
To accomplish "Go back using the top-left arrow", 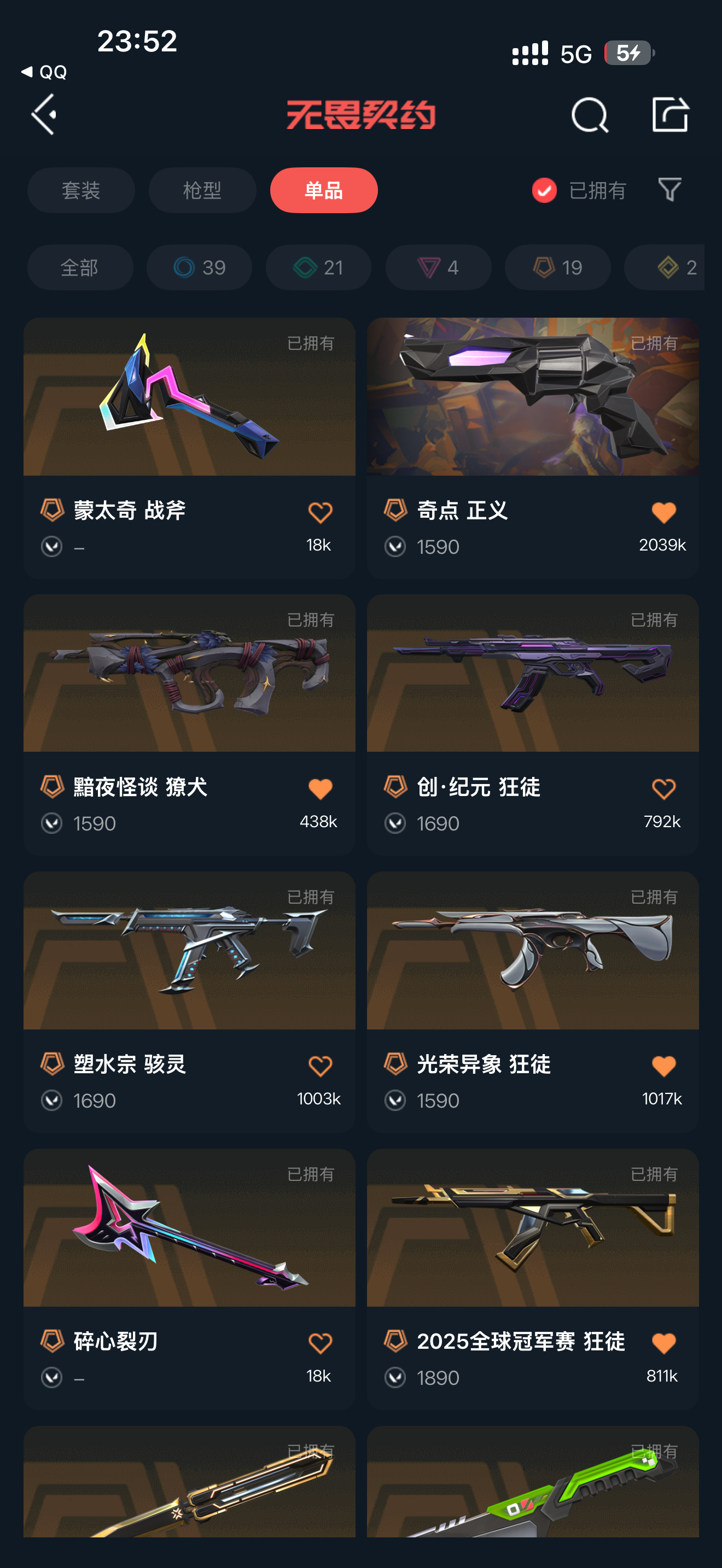I will [44, 114].
